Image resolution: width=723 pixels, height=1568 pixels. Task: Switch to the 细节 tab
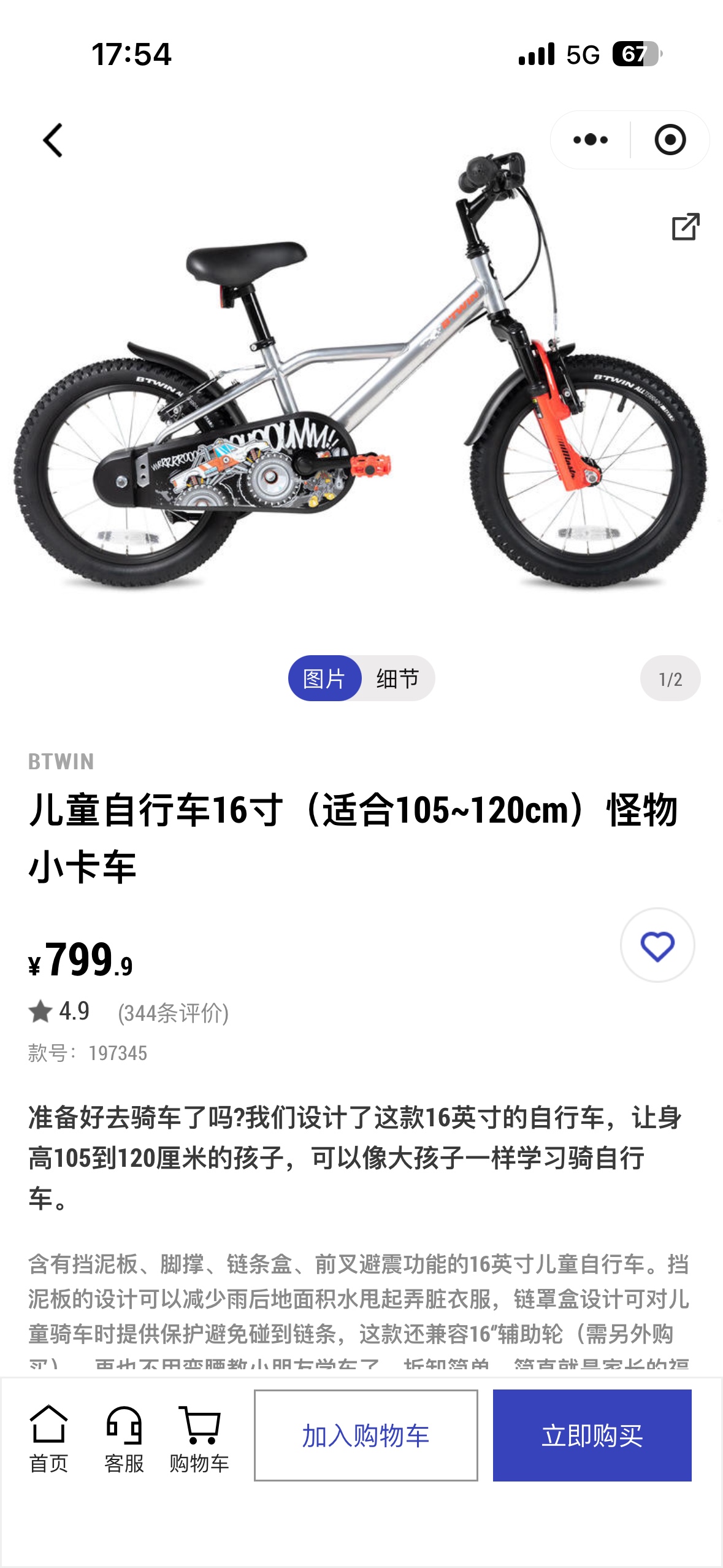pyautogui.click(x=397, y=678)
